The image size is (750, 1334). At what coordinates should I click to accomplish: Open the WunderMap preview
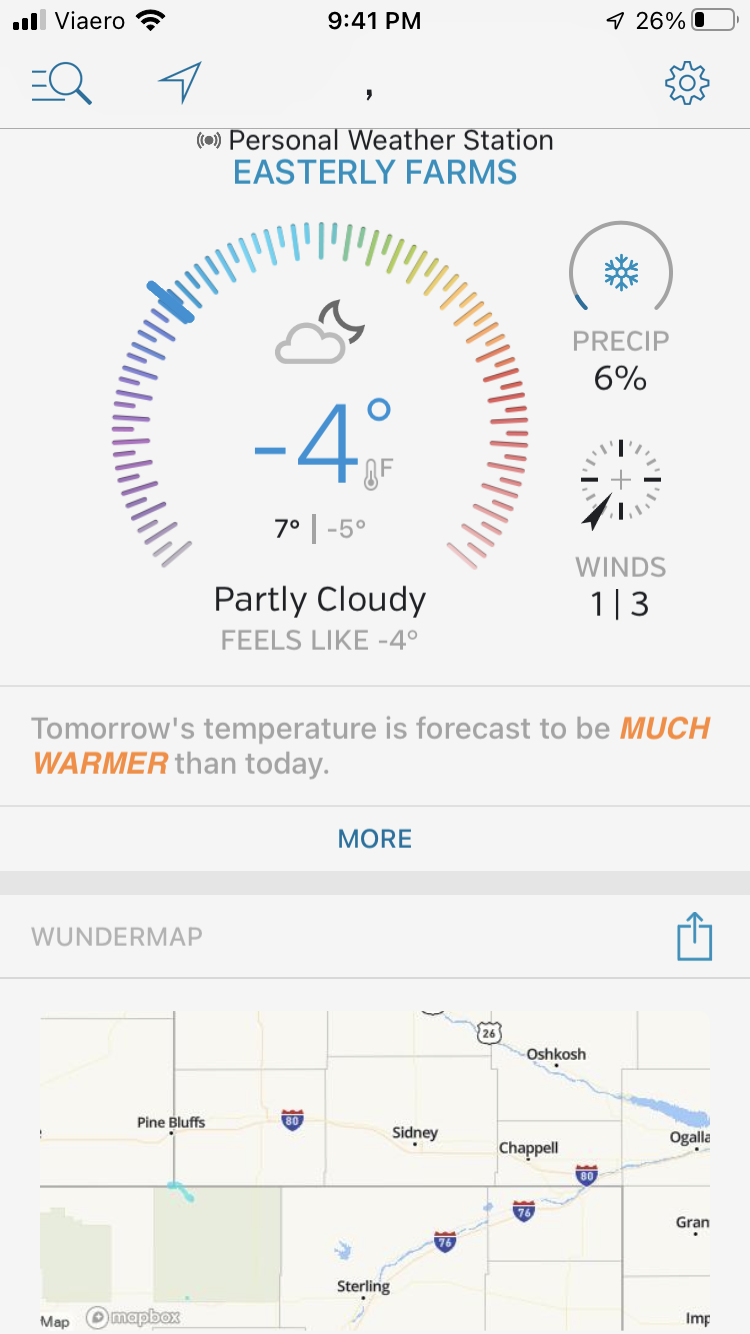tap(375, 1172)
